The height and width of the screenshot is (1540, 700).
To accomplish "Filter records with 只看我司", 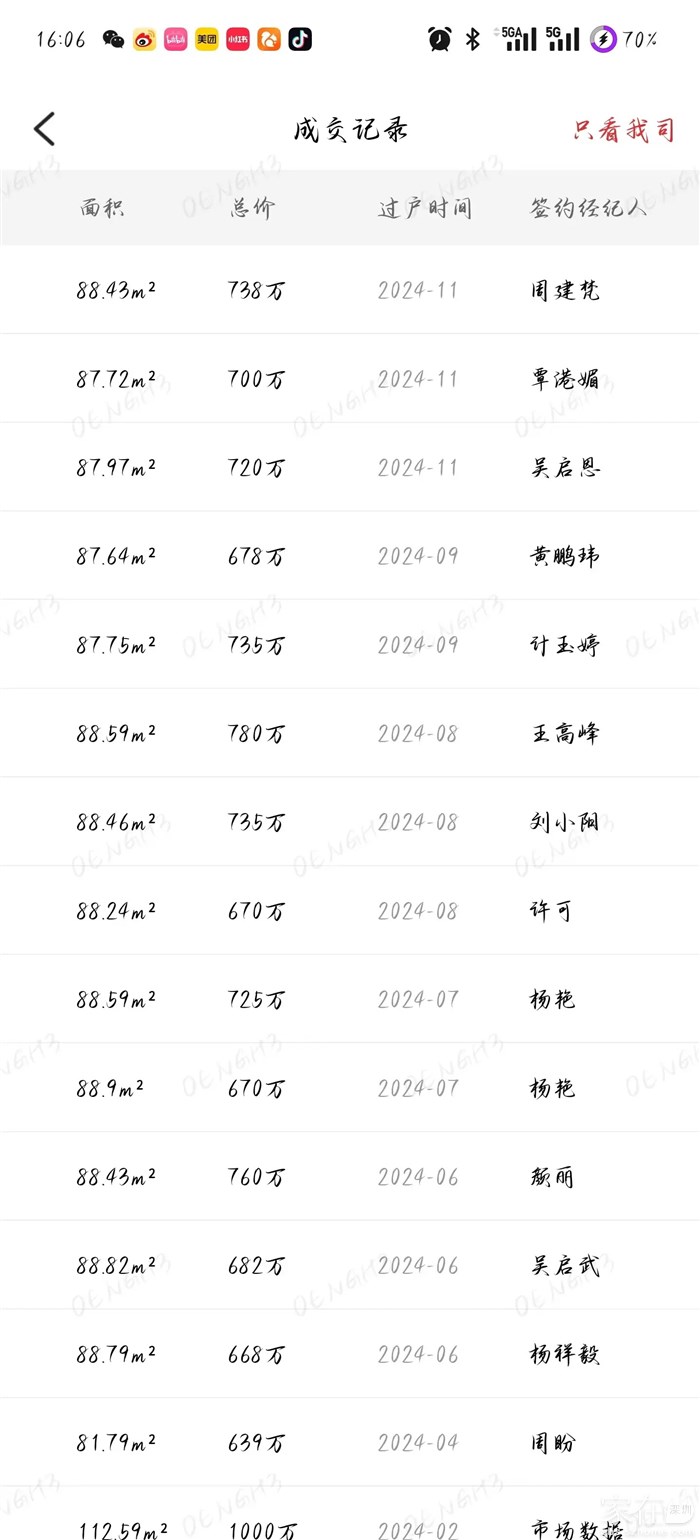I will pyautogui.click(x=624, y=130).
